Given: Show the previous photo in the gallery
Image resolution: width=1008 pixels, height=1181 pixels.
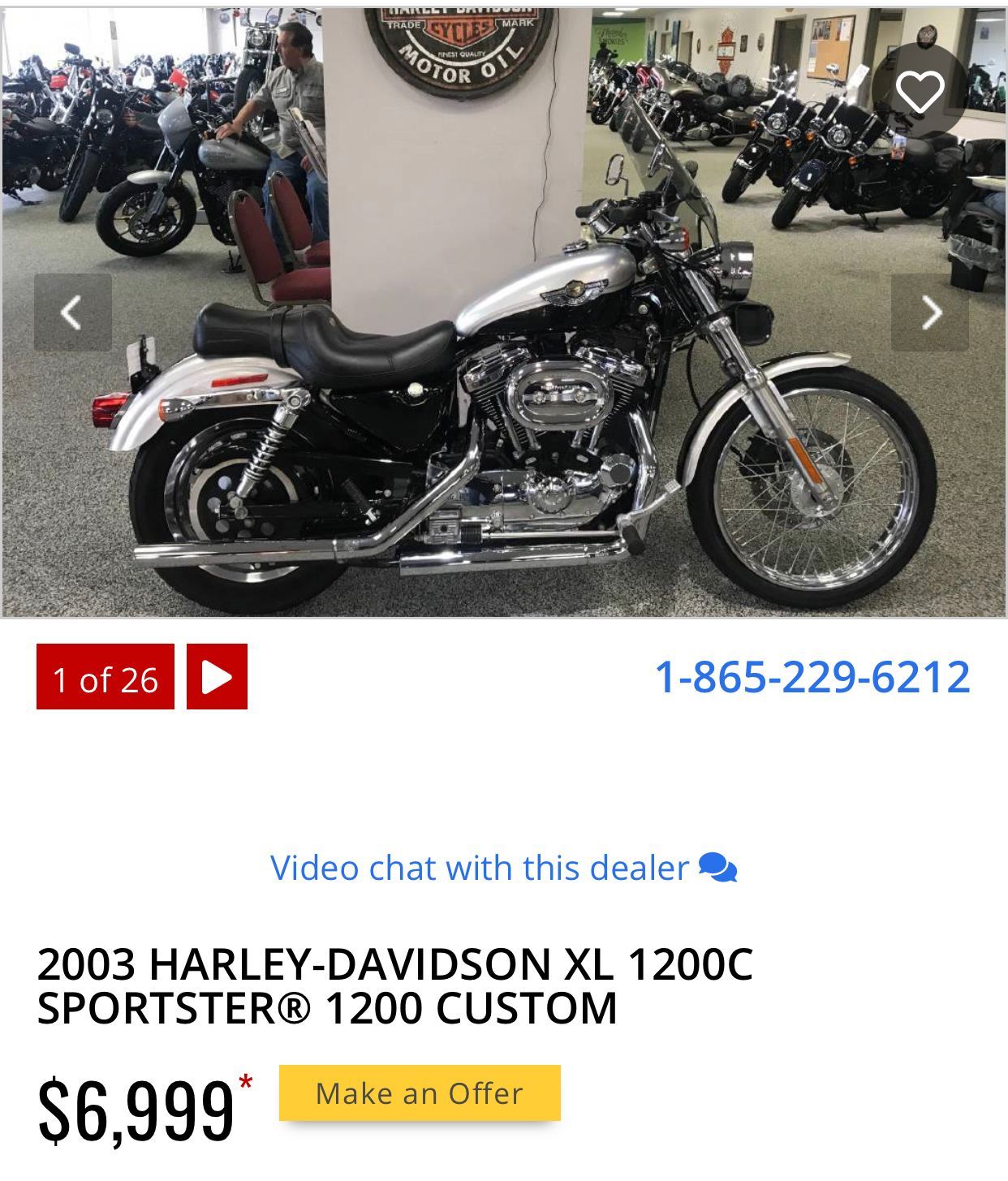Looking at the screenshot, I should tap(72, 312).
